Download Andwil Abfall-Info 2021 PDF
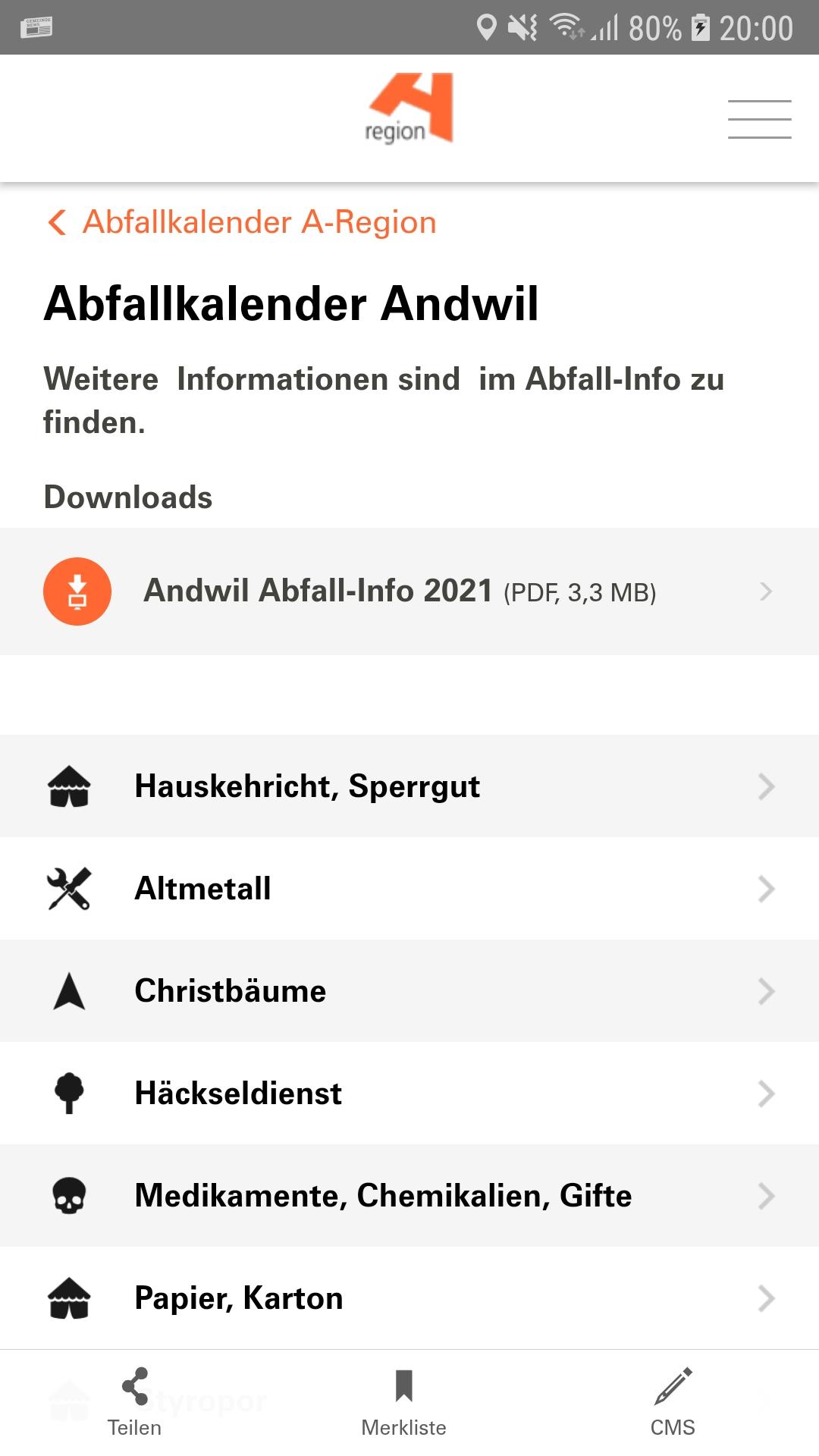The width and height of the screenshot is (819, 1456). click(409, 591)
